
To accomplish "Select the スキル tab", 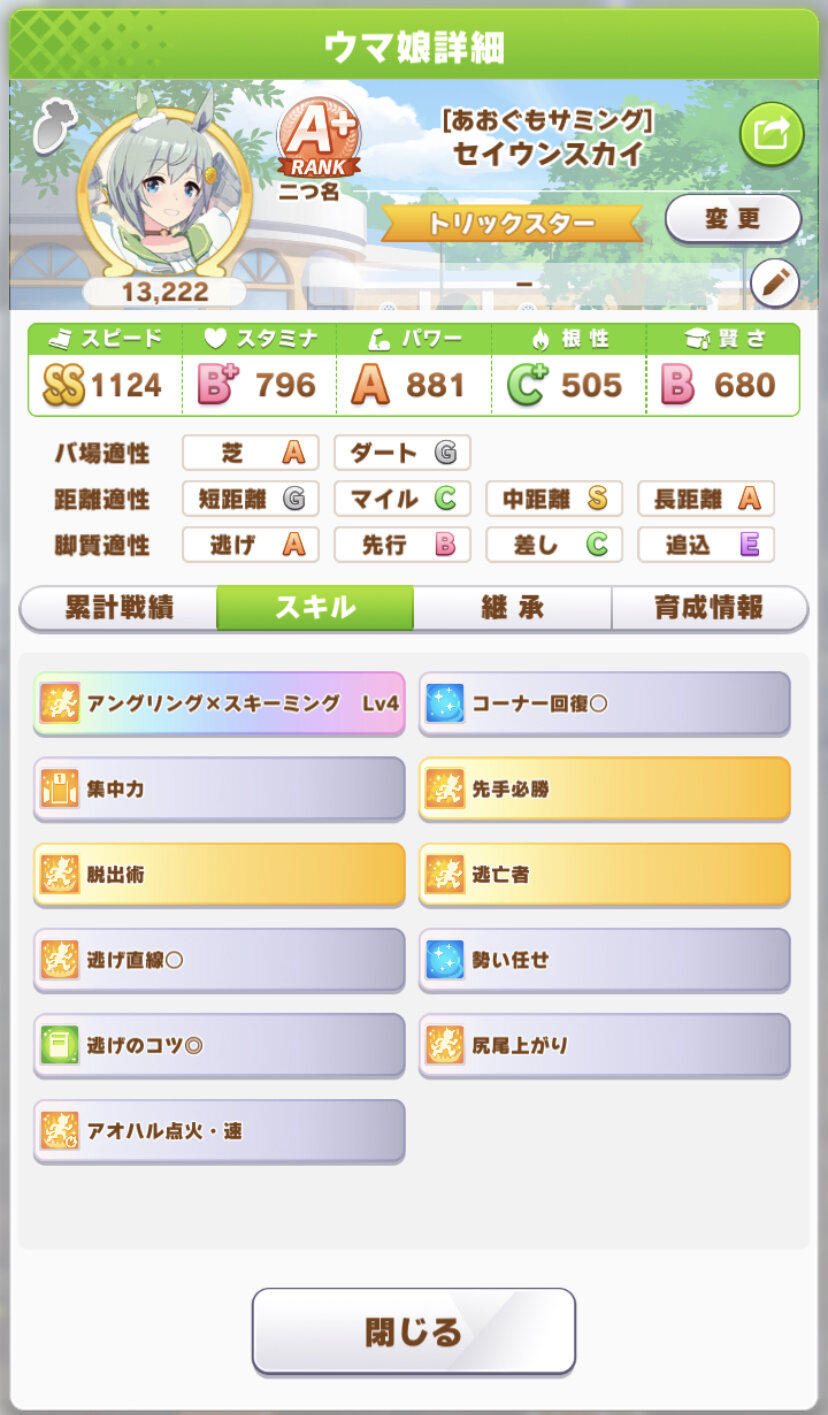I will 315,608.
